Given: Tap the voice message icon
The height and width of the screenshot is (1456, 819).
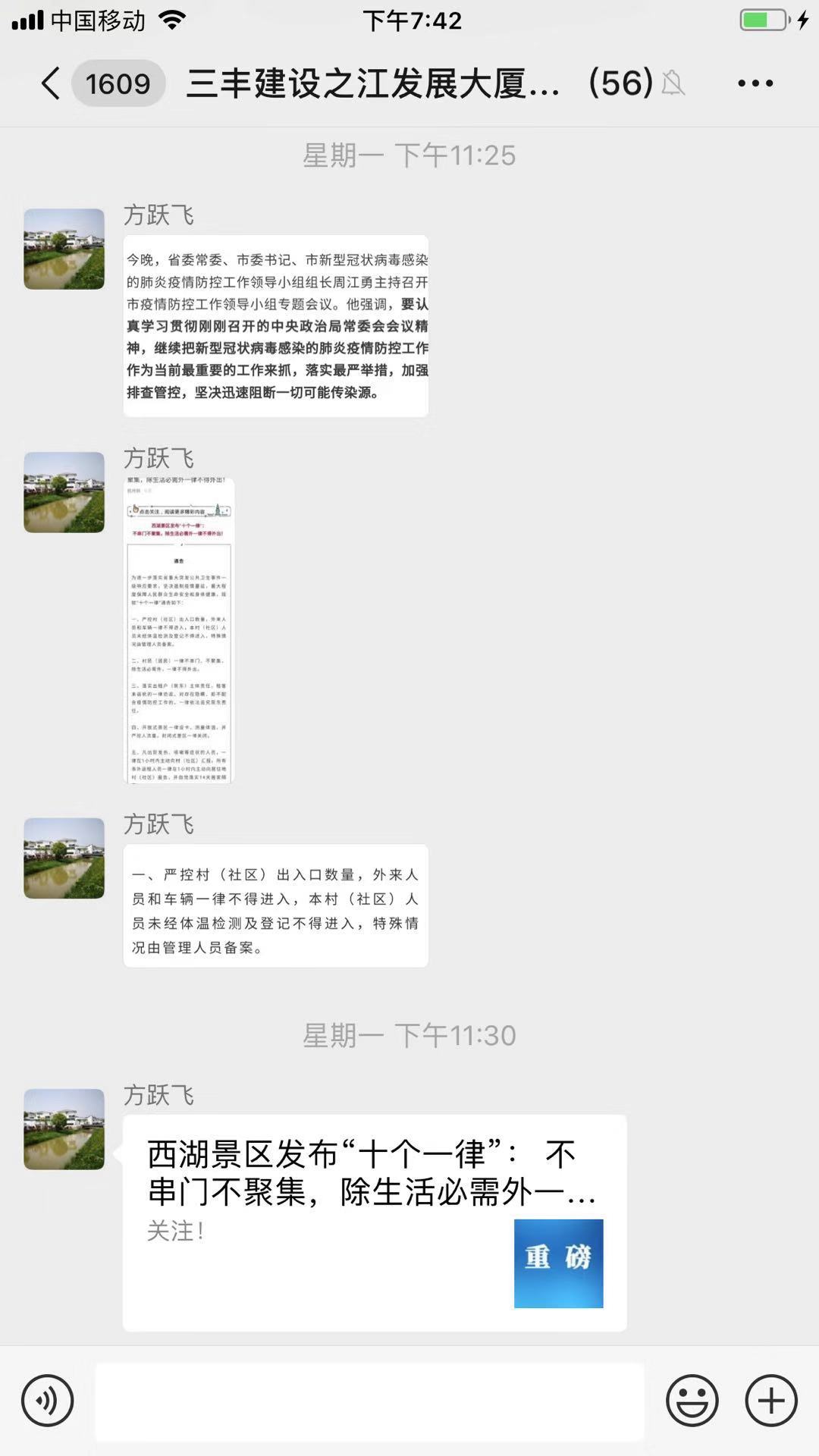Looking at the screenshot, I should pyautogui.click(x=48, y=1401).
